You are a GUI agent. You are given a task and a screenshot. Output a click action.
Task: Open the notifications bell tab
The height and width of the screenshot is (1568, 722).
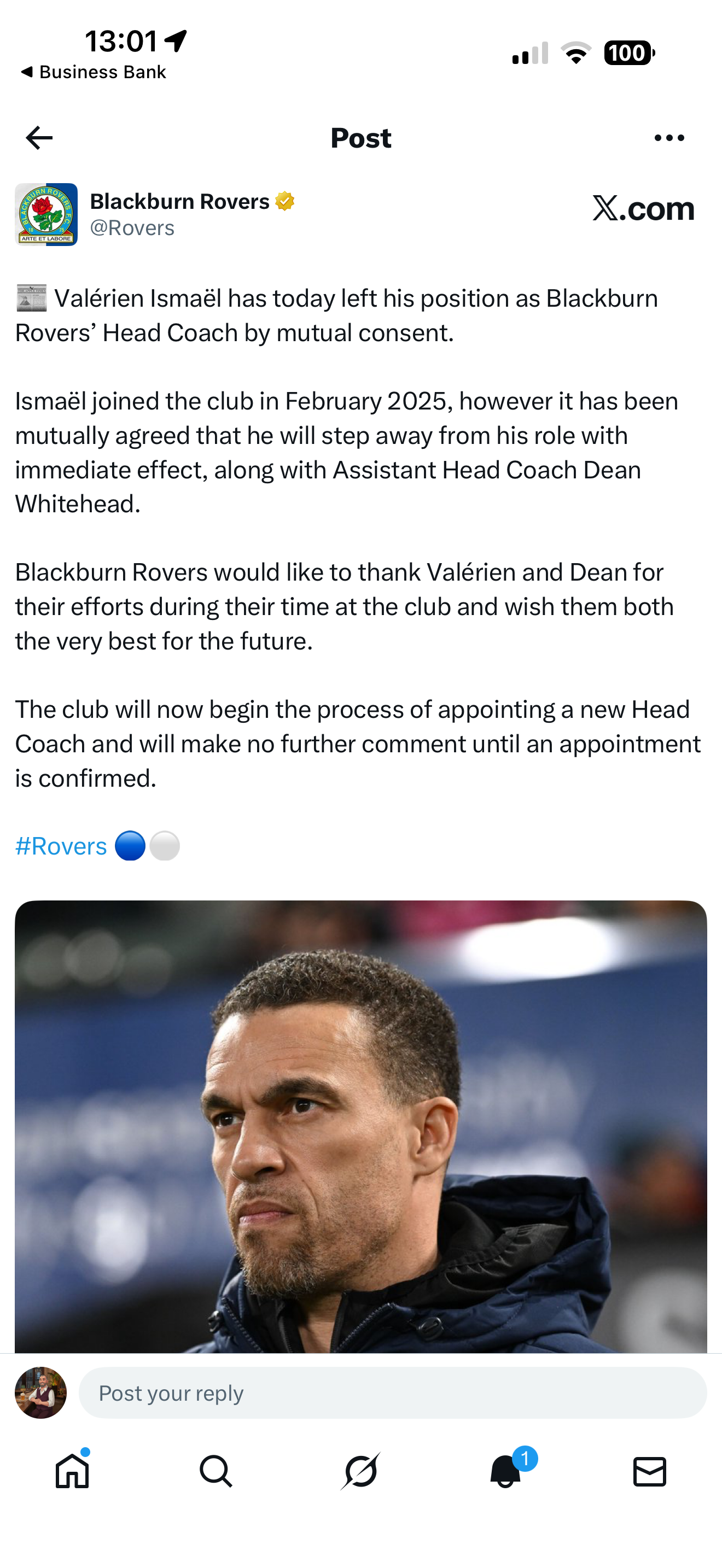505,1472
